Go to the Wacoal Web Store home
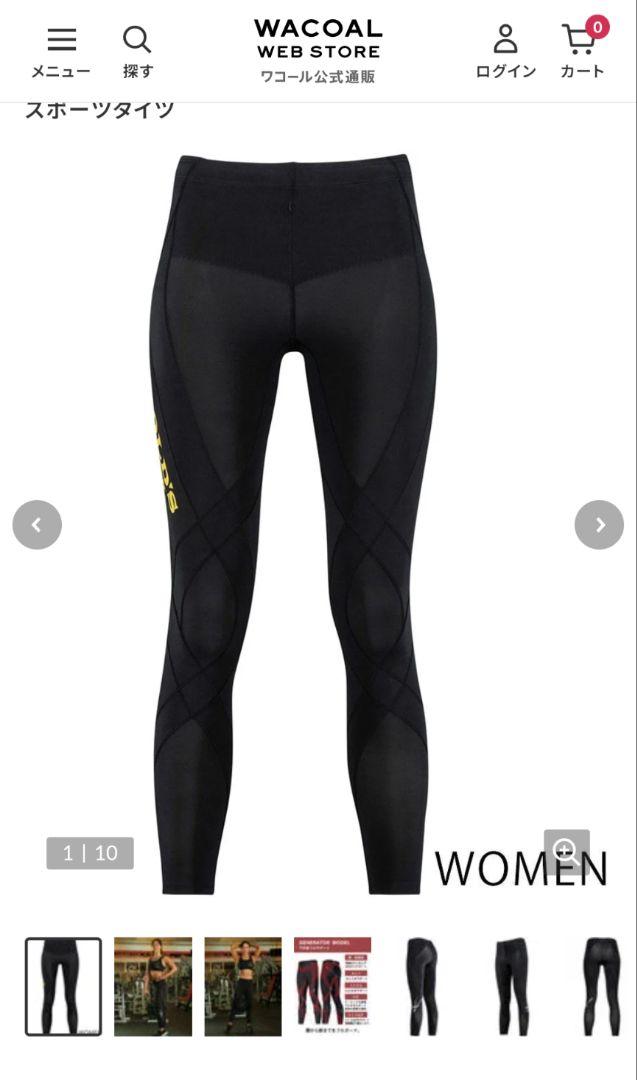This screenshot has height=1080, width=637. [x=318, y=50]
